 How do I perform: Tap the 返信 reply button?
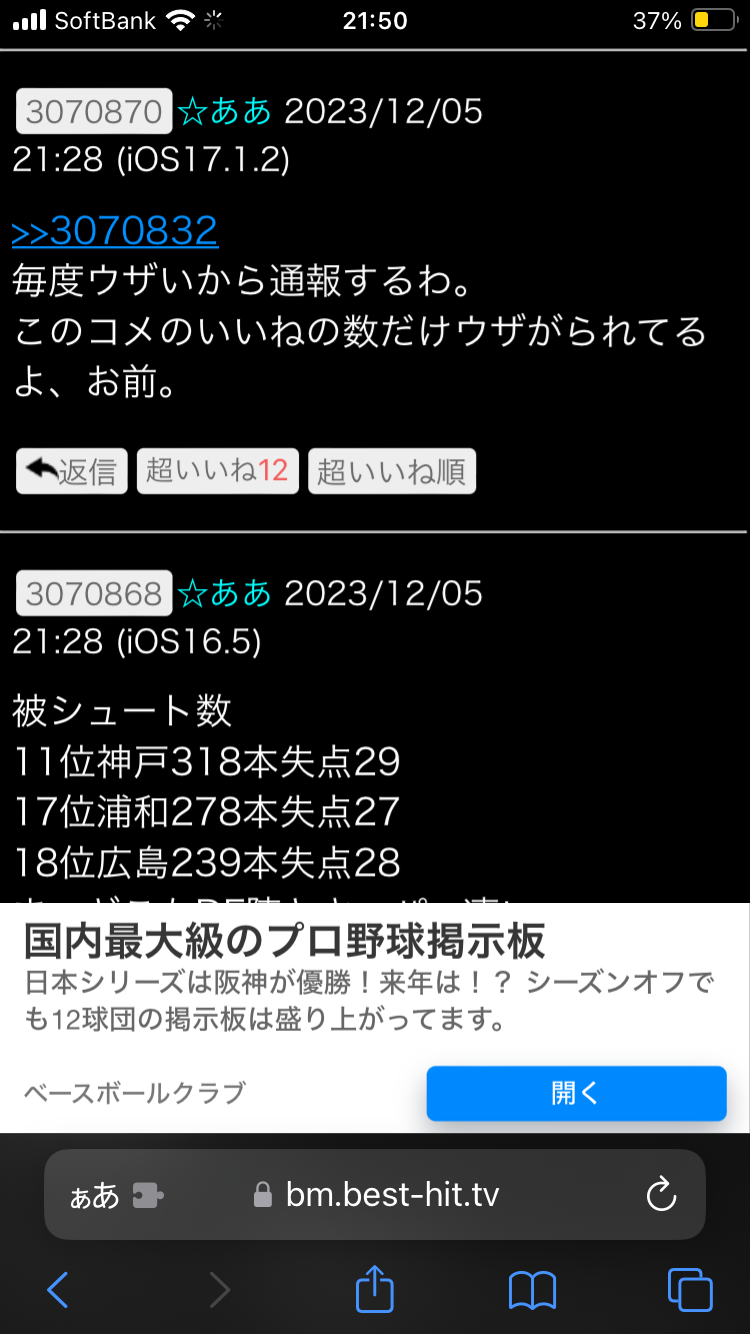coord(72,471)
